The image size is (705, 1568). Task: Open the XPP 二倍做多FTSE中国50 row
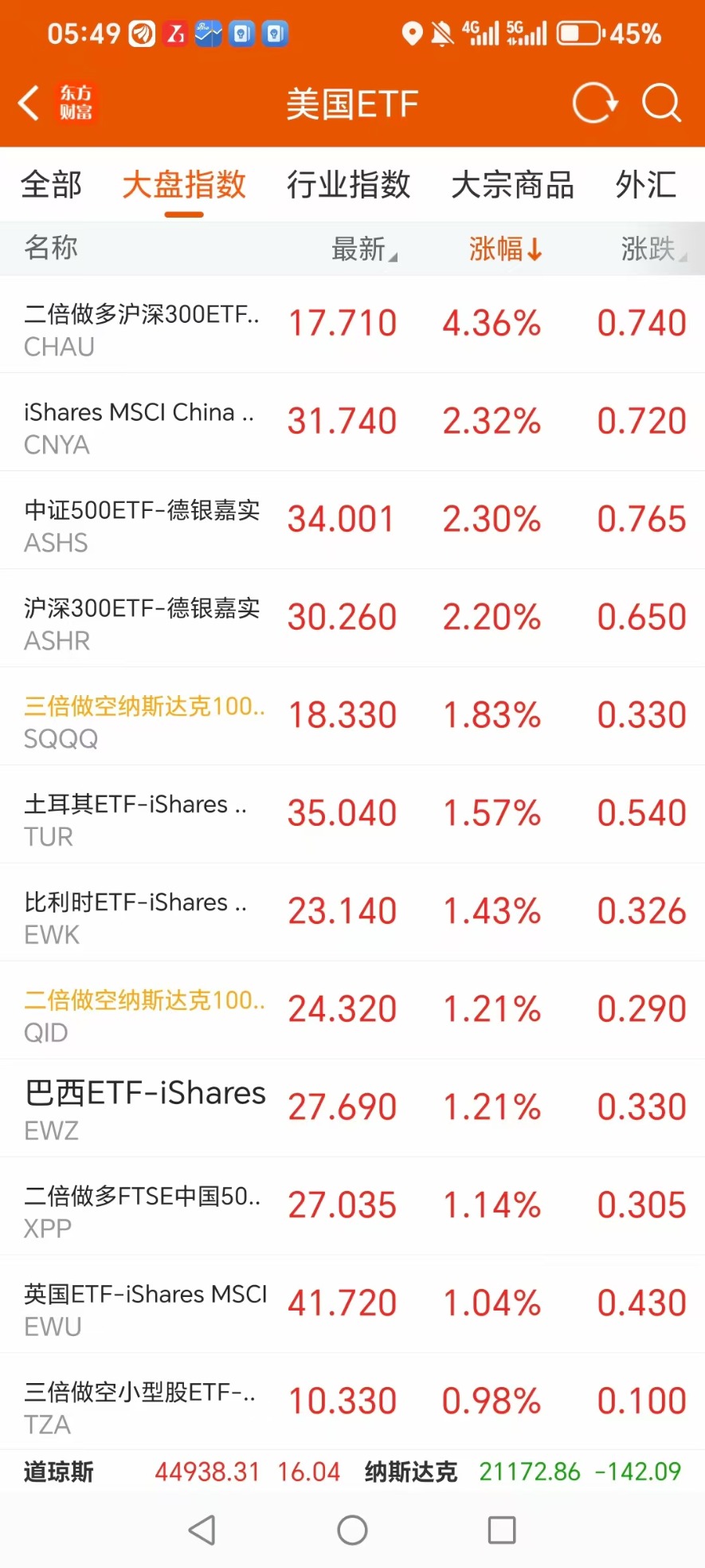pos(352,1207)
